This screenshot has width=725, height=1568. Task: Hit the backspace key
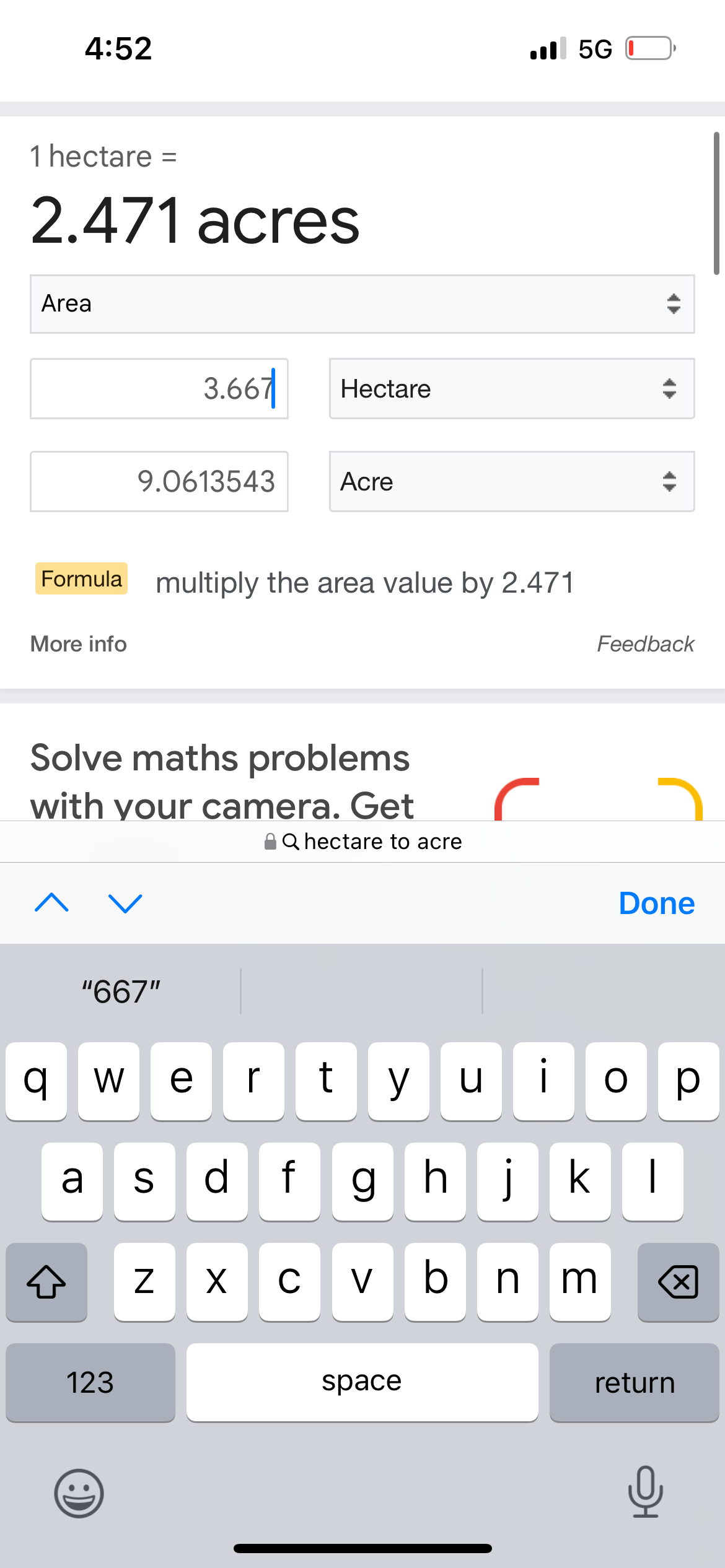(x=678, y=1281)
